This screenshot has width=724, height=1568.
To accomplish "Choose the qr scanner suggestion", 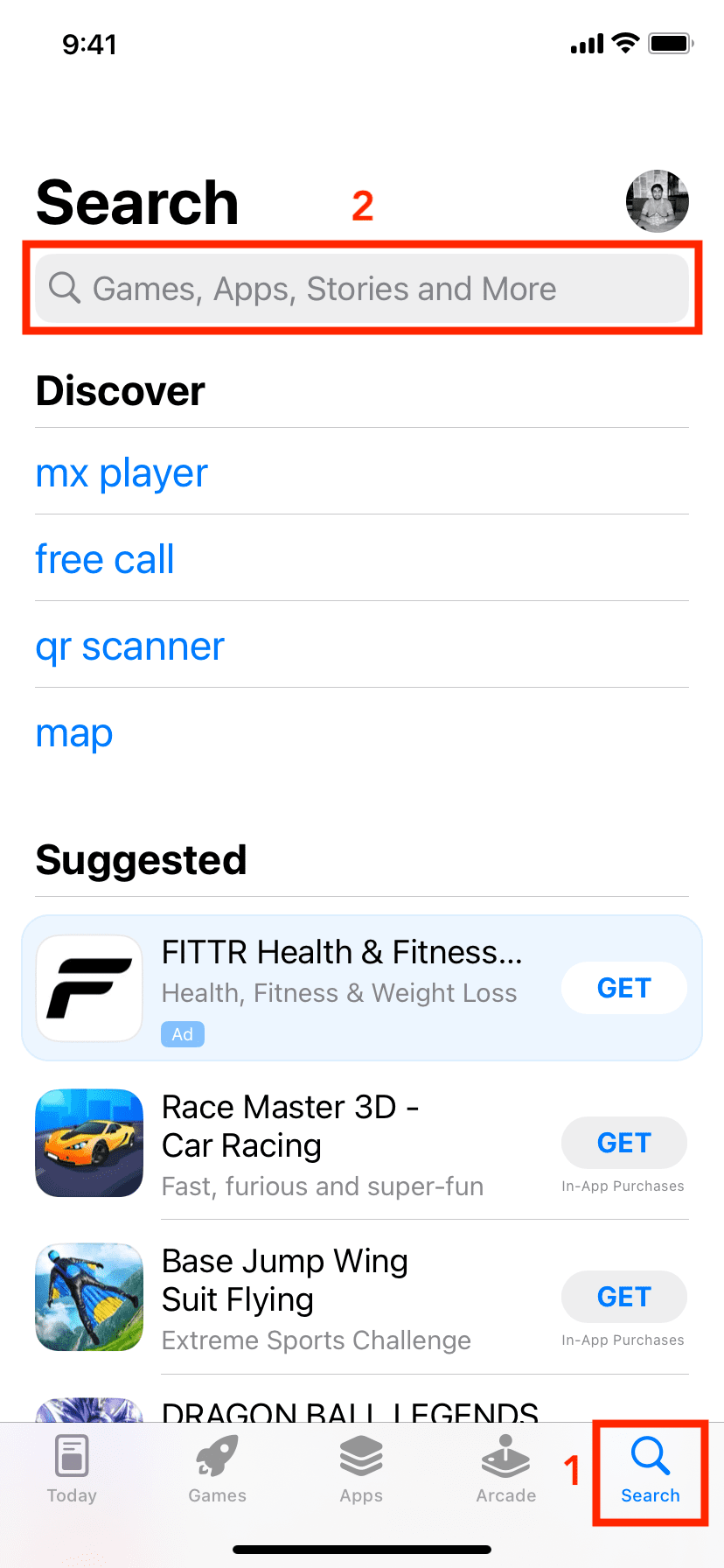I will pos(129,647).
